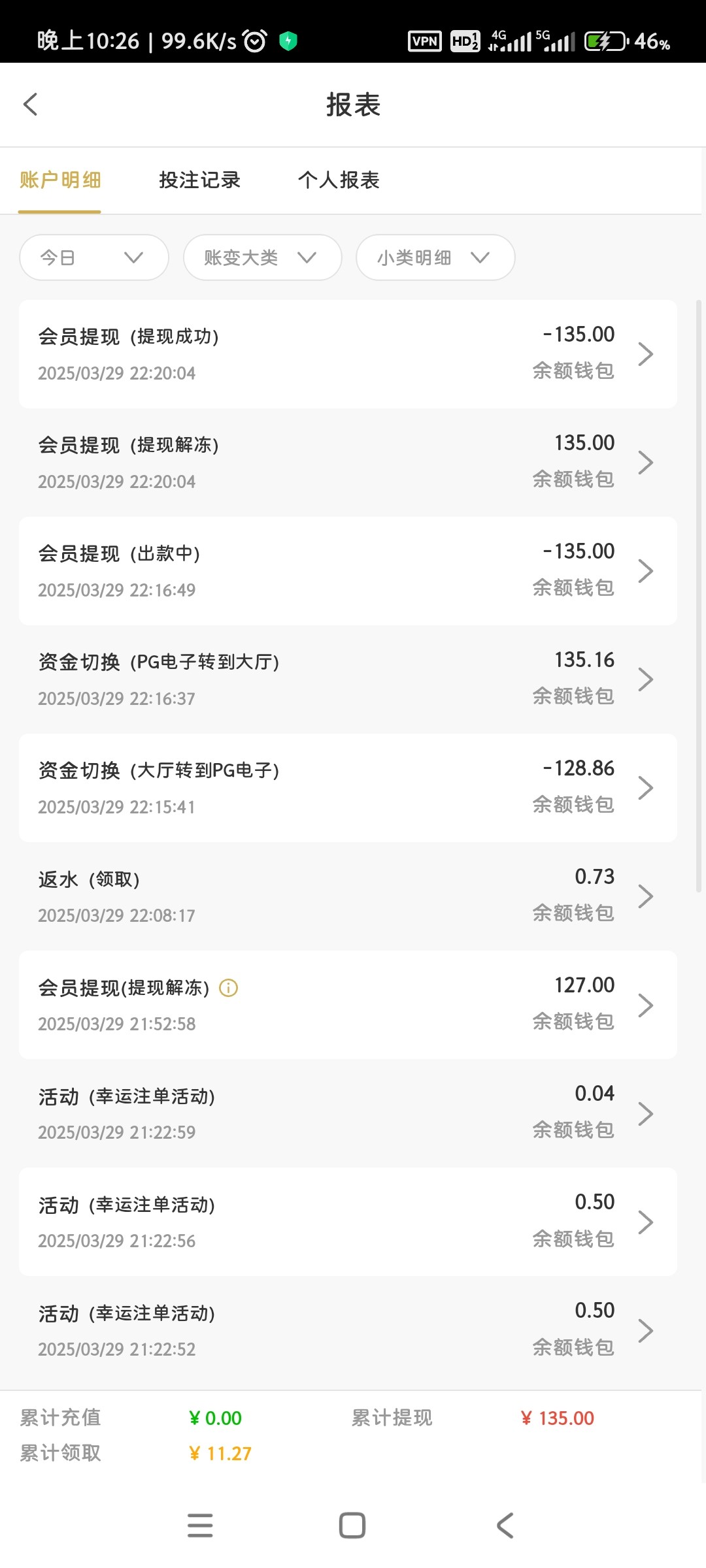Open the 幸运注单活动 record at 21:22:56
Image resolution: width=706 pixels, height=1568 pixels.
coord(348,1222)
